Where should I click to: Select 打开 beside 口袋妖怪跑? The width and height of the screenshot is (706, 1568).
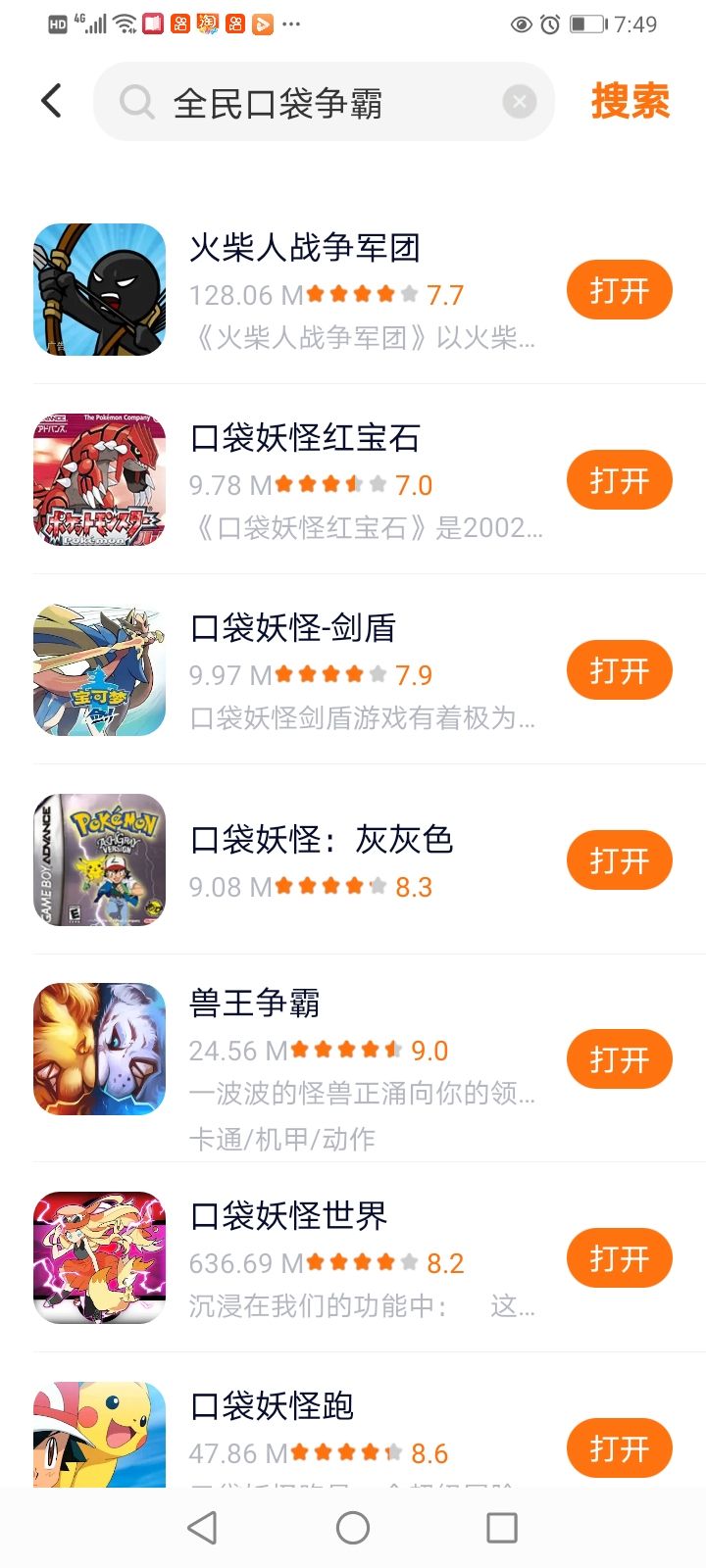click(619, 1448)
